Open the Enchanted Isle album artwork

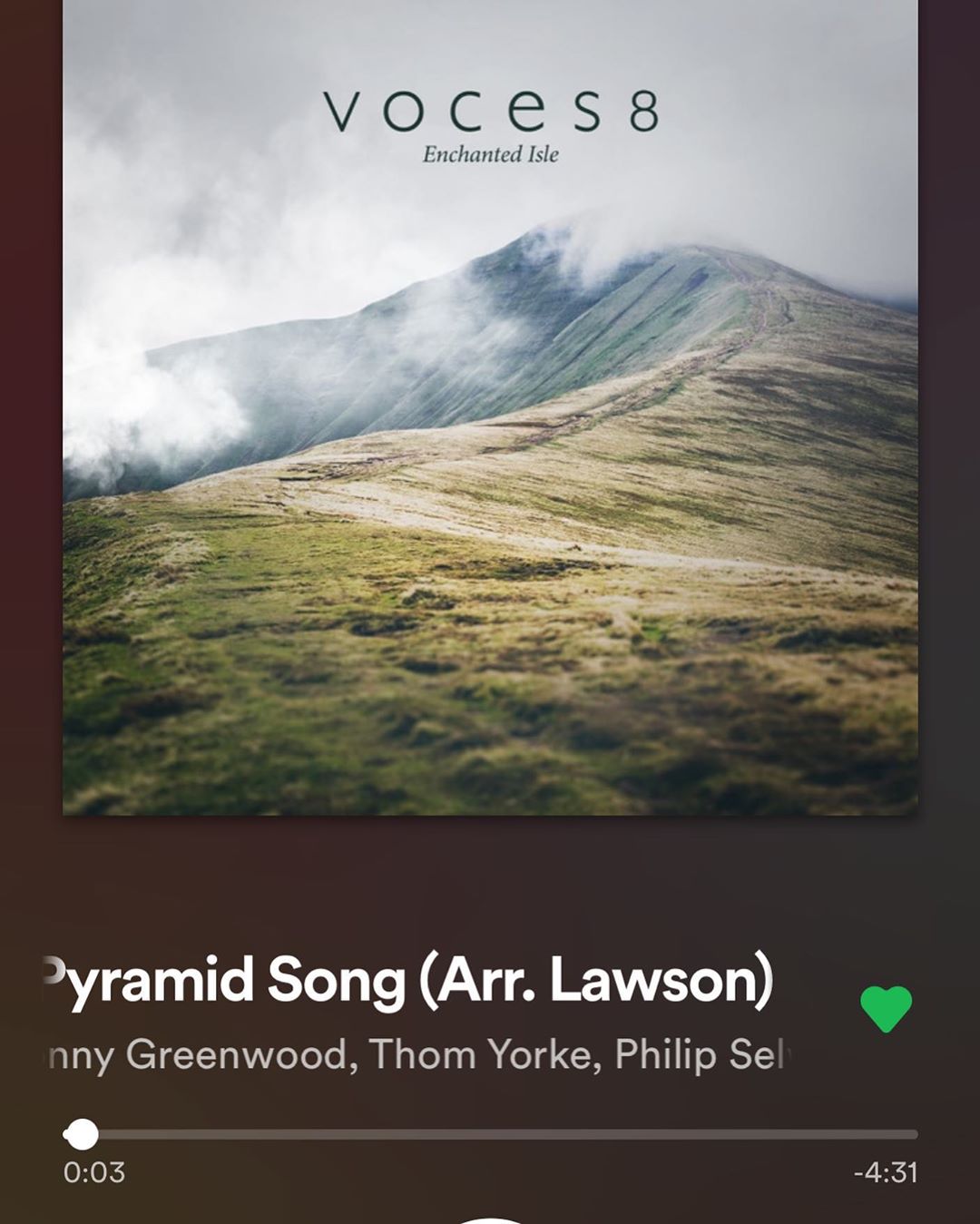(x=490, y=408)
